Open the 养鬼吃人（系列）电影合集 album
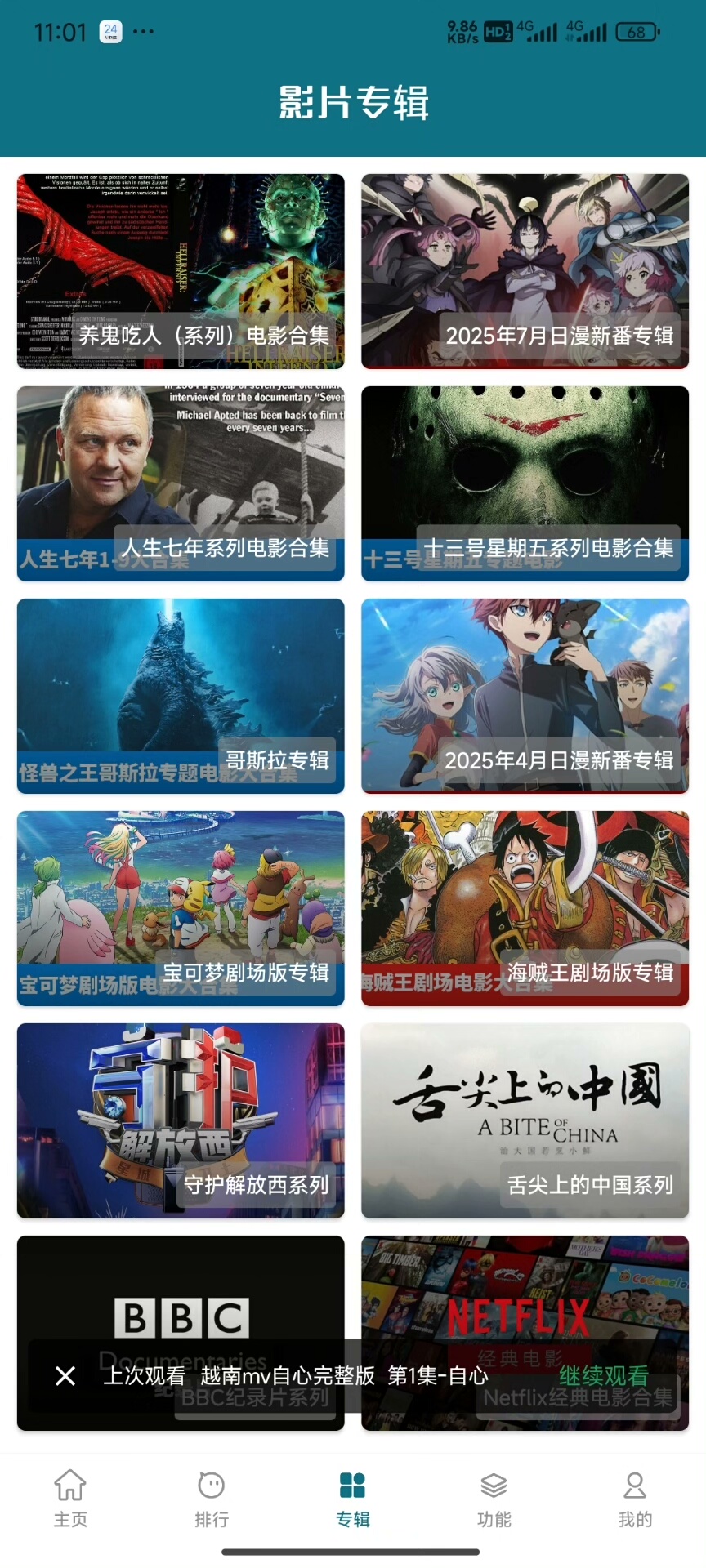The image size is (706, 1568). [x=181, y=271]
